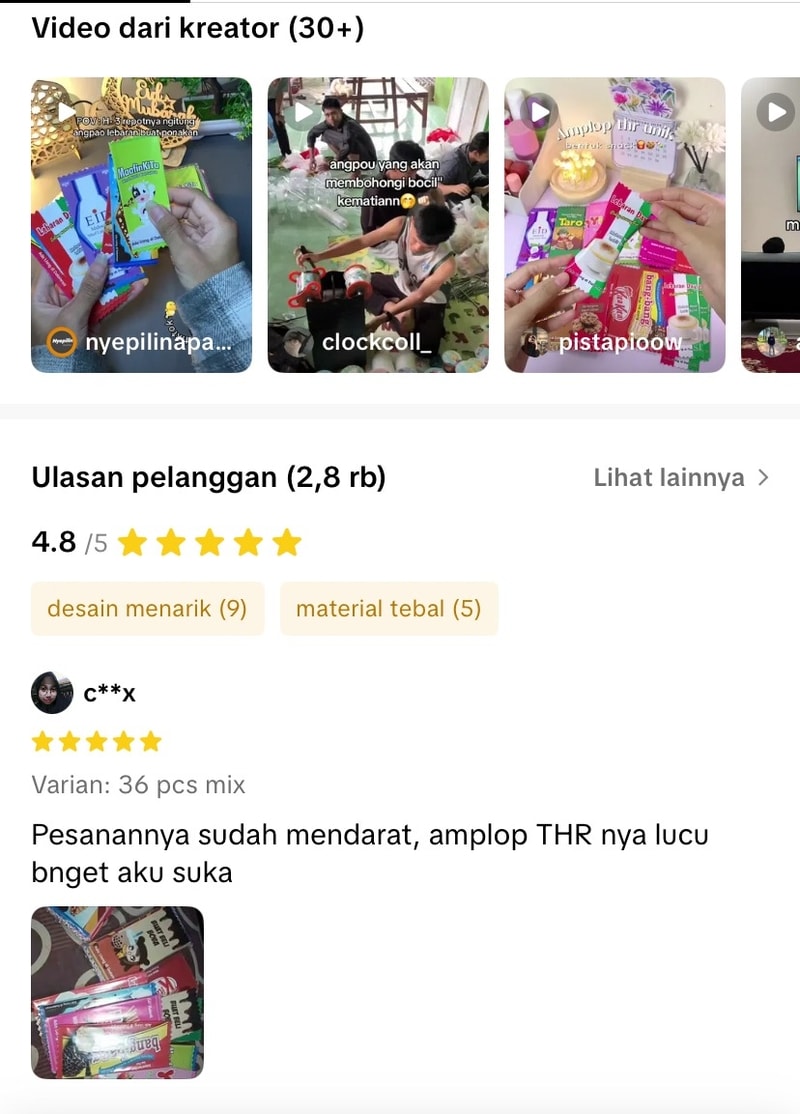The height and width of the screenshot is (1114, 800).
Task: Watch the pistapioow creator video
Action: coord(614,225)
